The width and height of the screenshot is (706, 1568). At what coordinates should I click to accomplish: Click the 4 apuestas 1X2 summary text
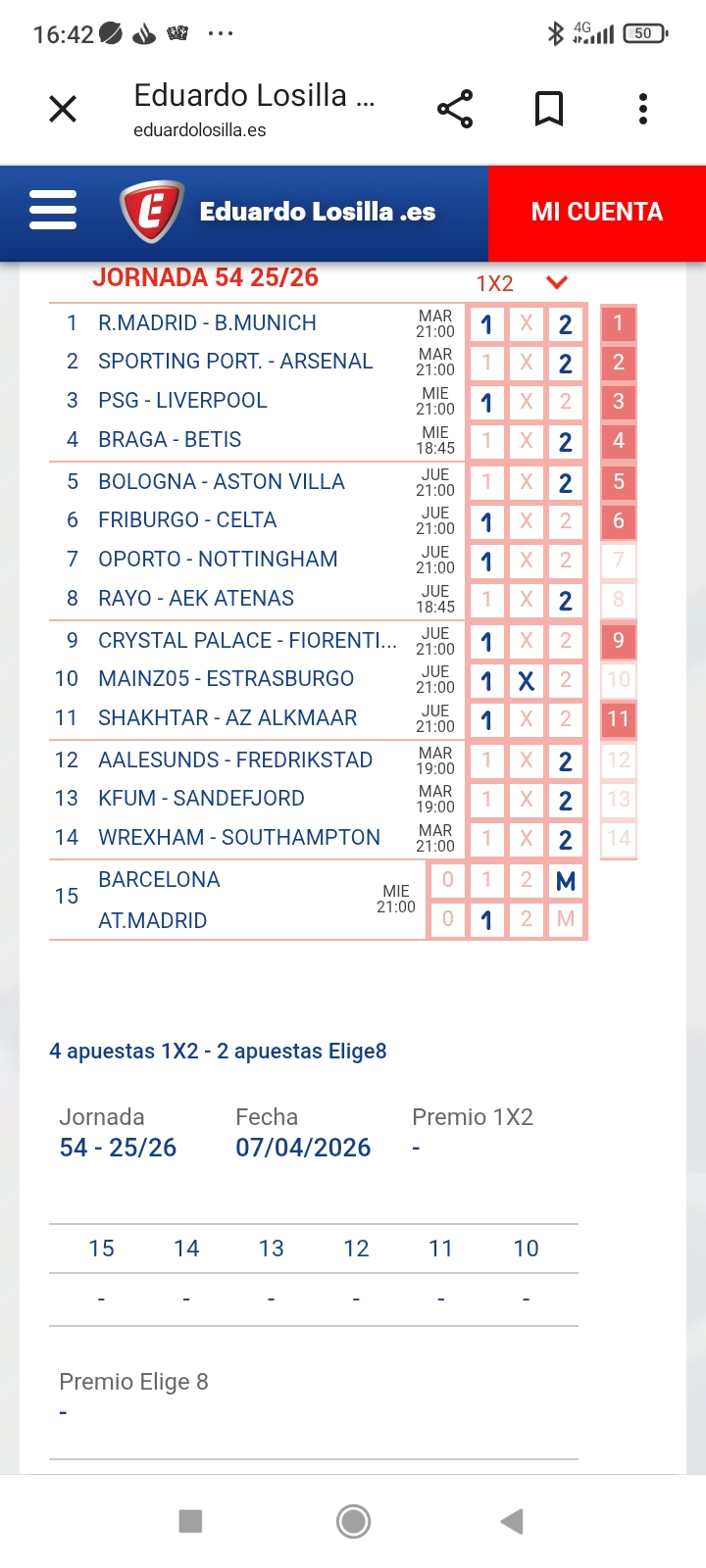(220, 1051)
